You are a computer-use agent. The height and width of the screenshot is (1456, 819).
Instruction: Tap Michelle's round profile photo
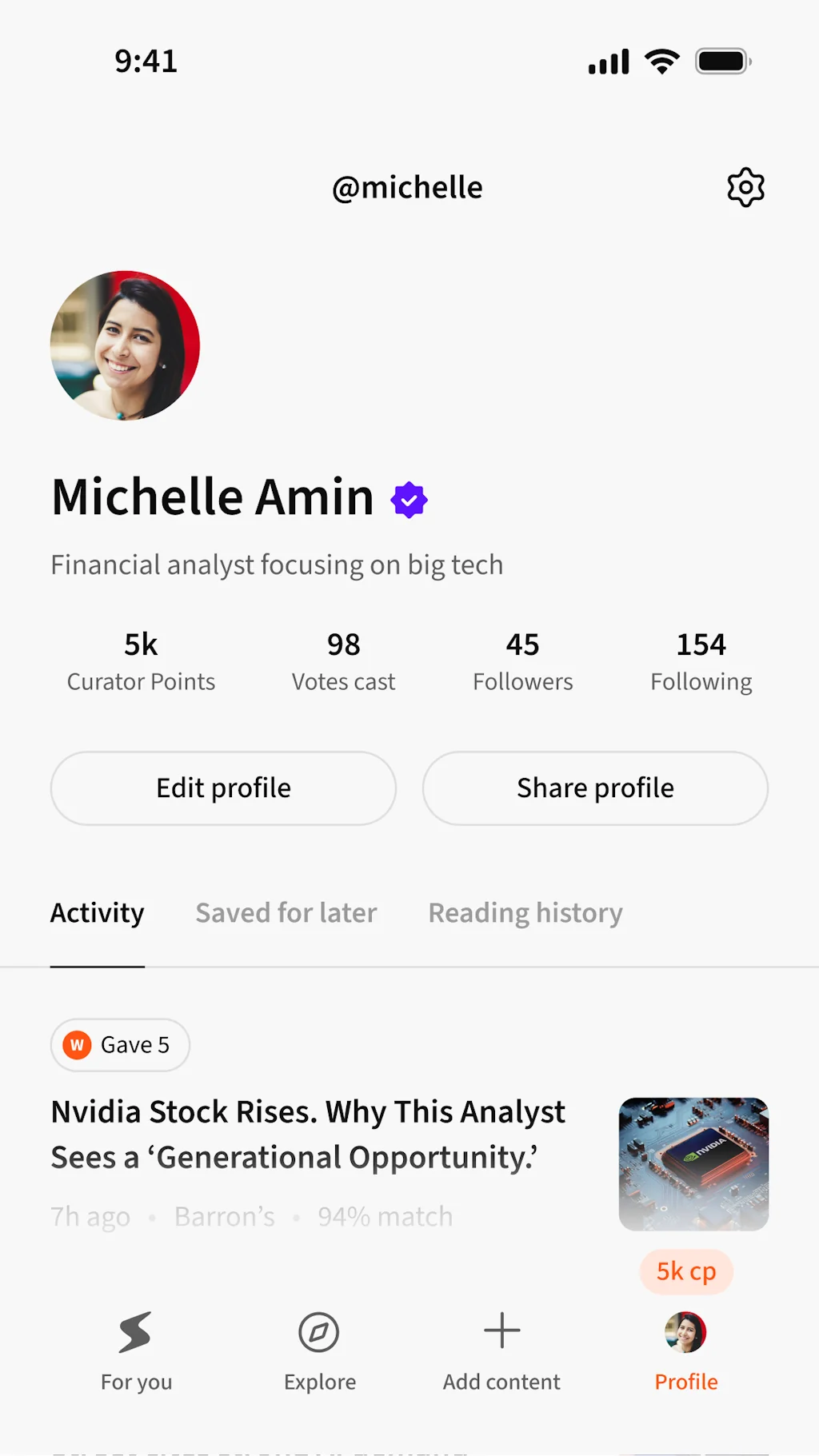tap(125, 345)
